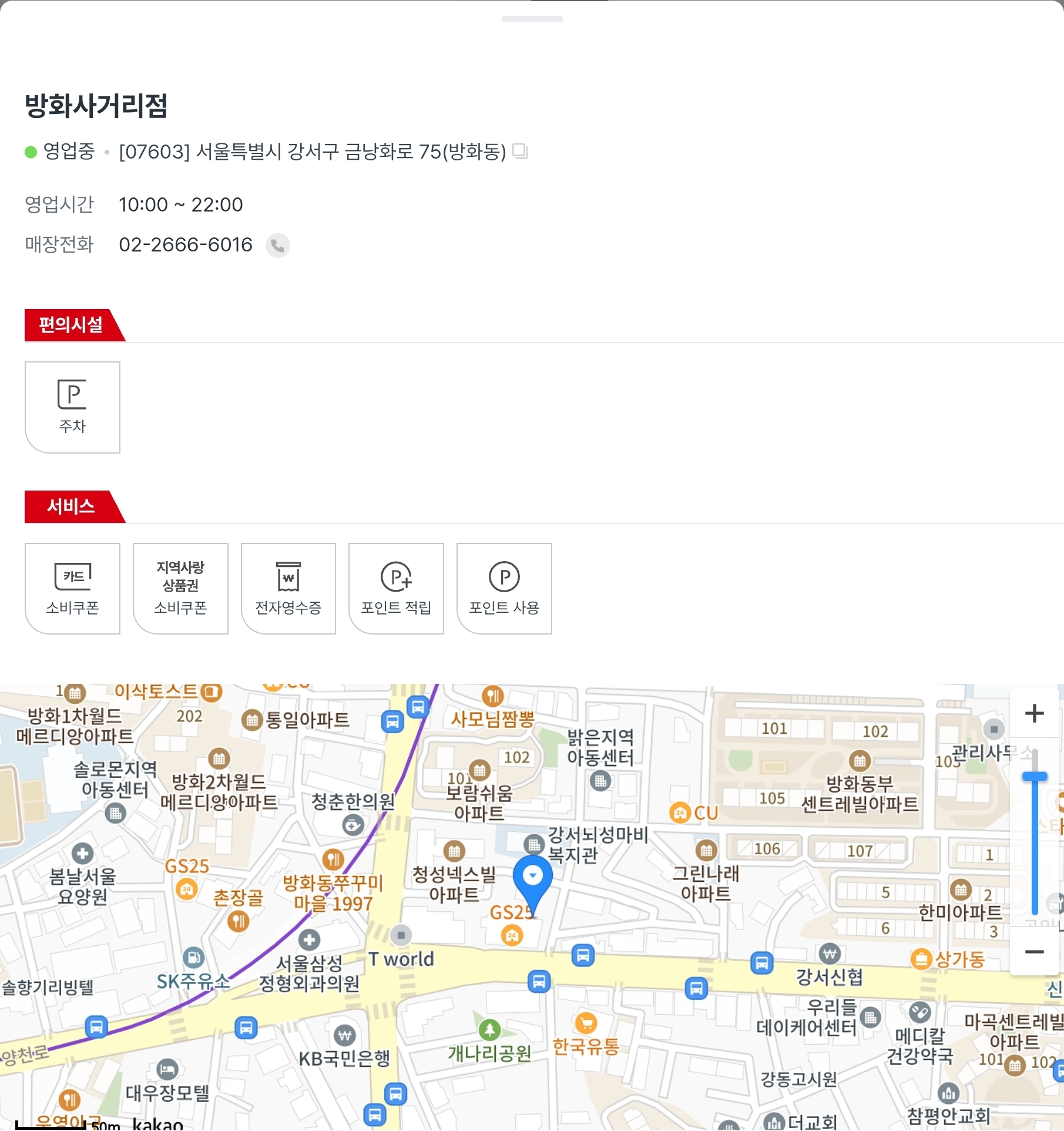Click the 카드 소비쿠폰 service icon

pyautogui.click(x=72, y=588)
